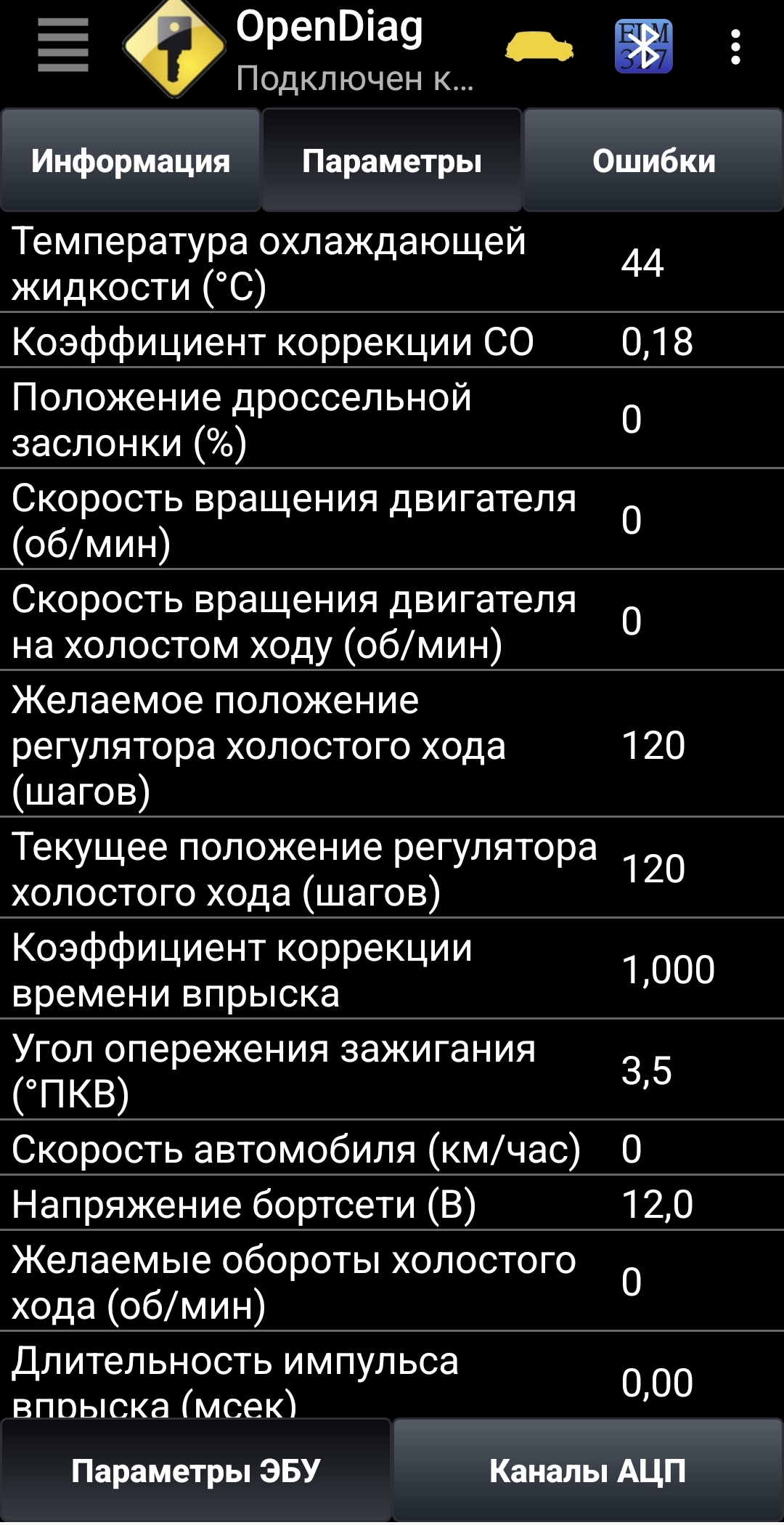Viewport: 784px width, 1525px height.
Task: Tap the ELM327 Bluetooth connection icon
Action: coord(643,47)
